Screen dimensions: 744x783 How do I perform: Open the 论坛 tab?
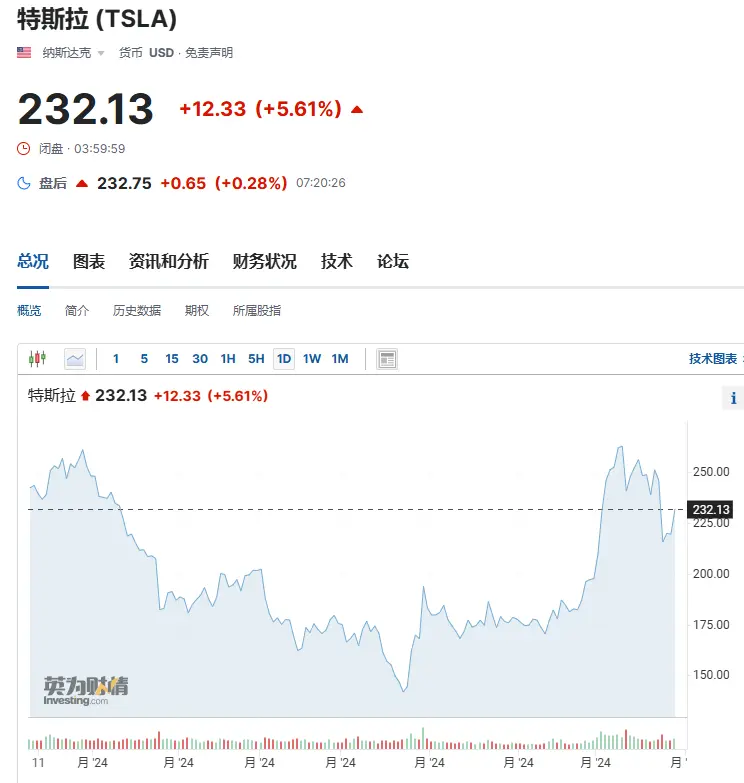(393, 262)
